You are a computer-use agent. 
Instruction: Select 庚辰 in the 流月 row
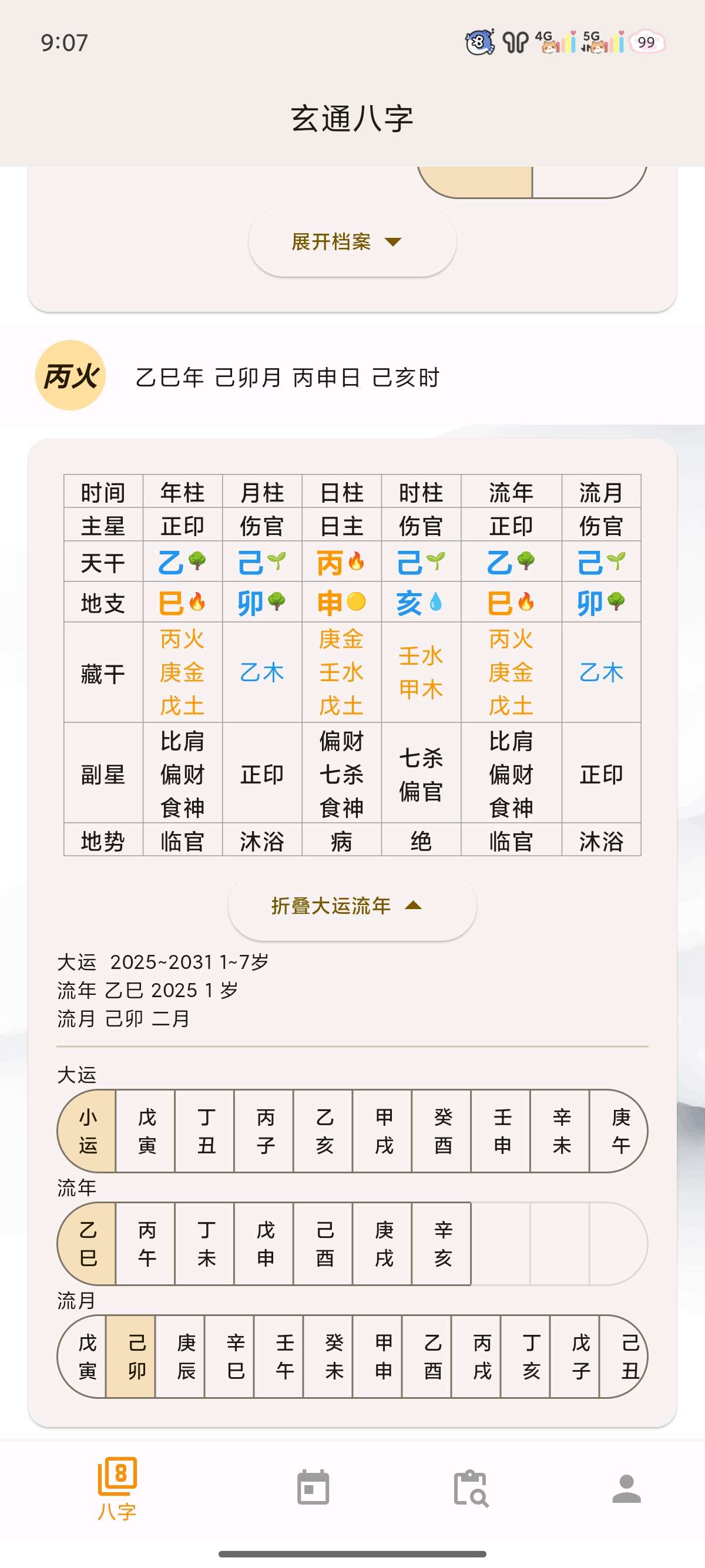click(x=186, y=1356)
